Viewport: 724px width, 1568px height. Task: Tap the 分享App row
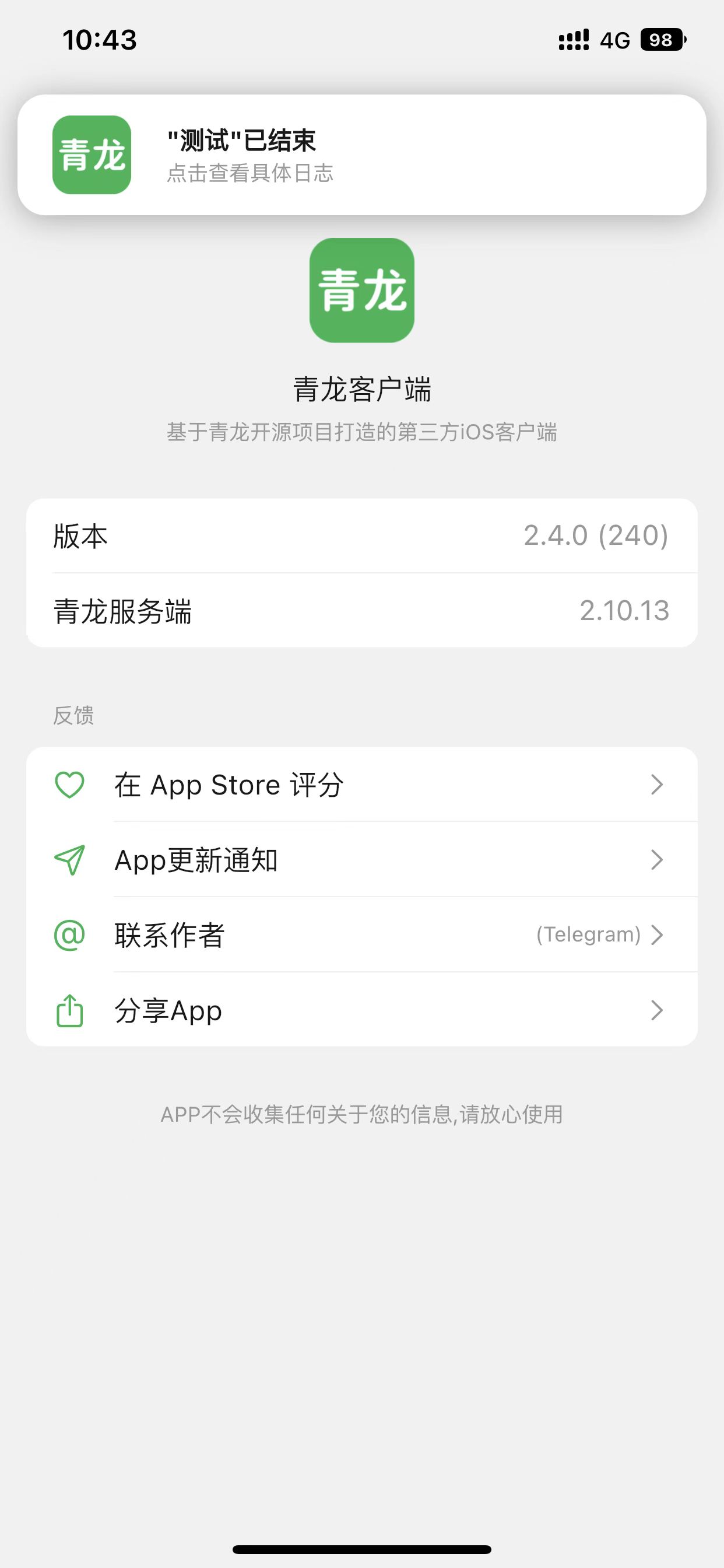coord(361,1010)
